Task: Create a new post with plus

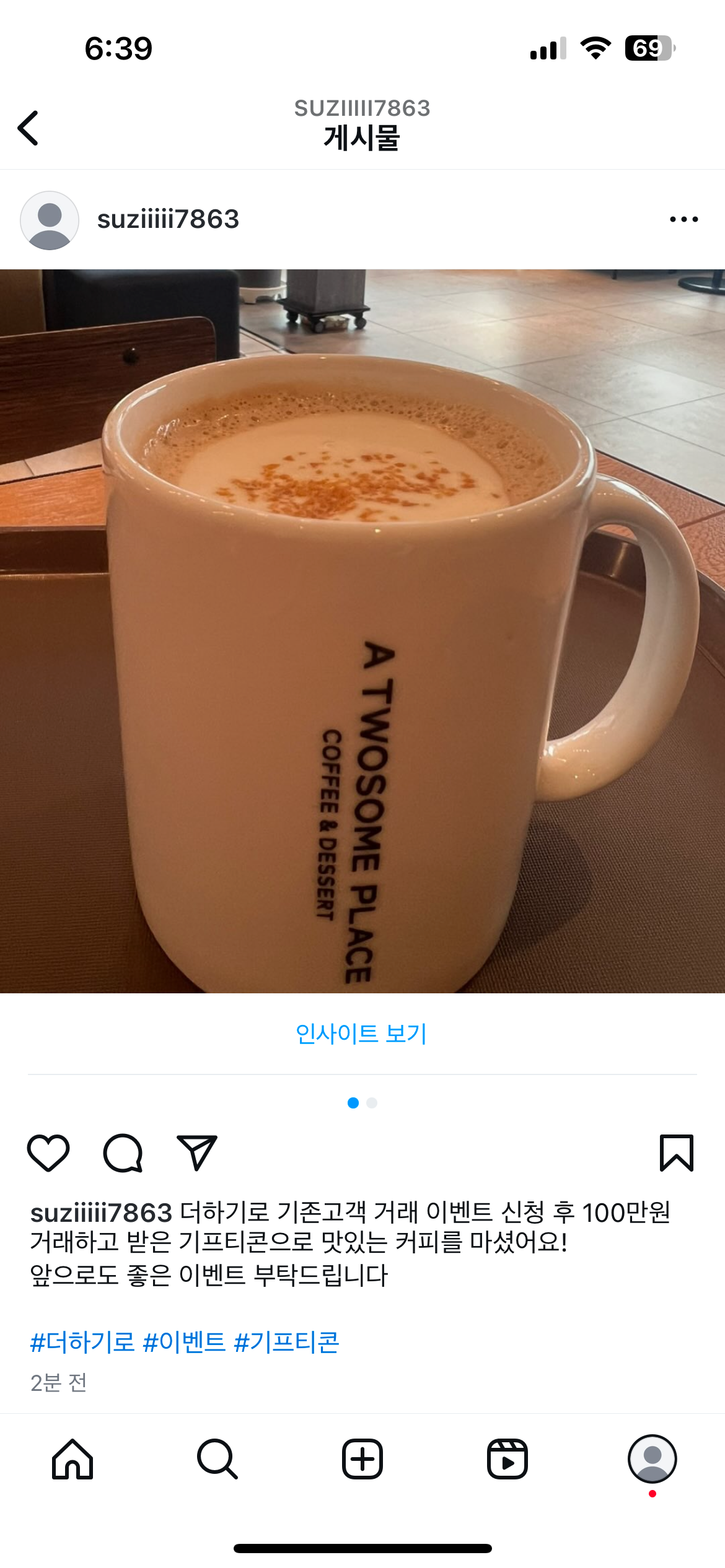Action: click(x=362, y=1459)
